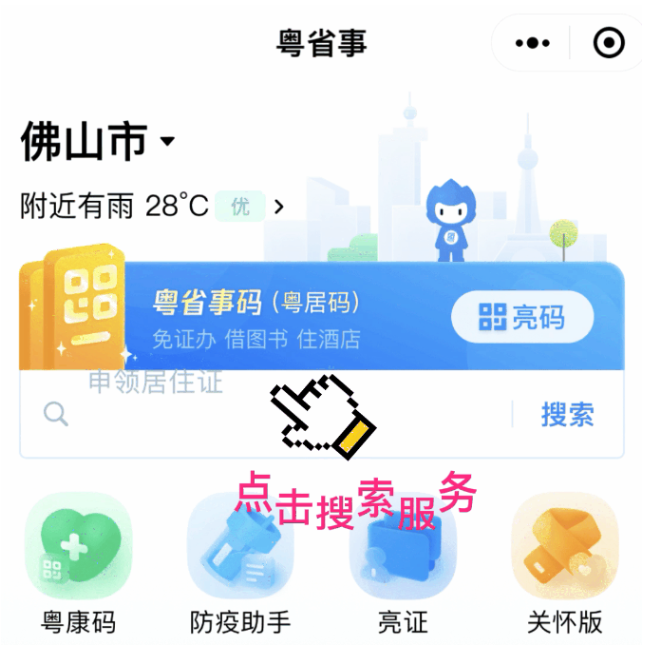Close the mini program via circle icon
Screen dimensions: 649x649
(608, 43)
